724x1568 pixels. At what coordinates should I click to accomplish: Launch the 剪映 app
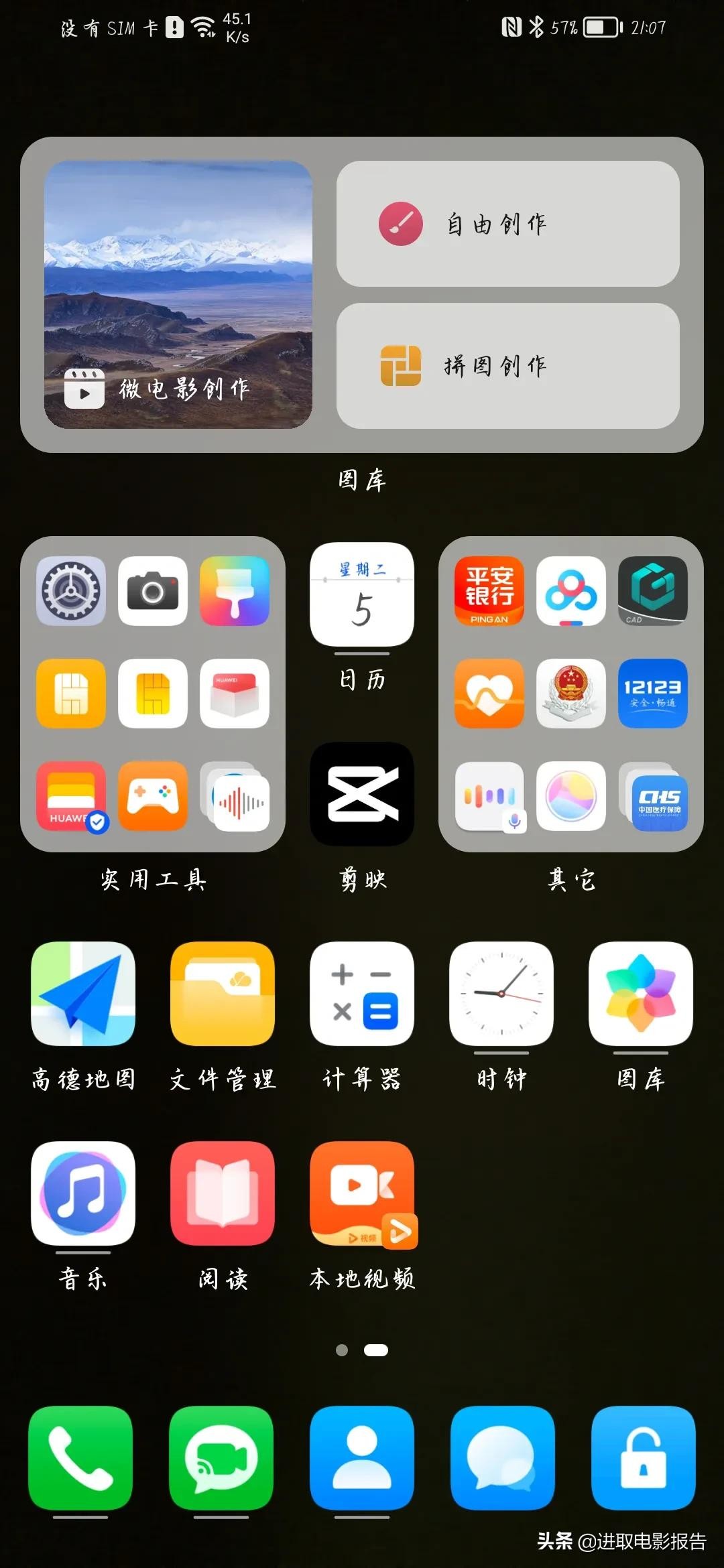362,793
